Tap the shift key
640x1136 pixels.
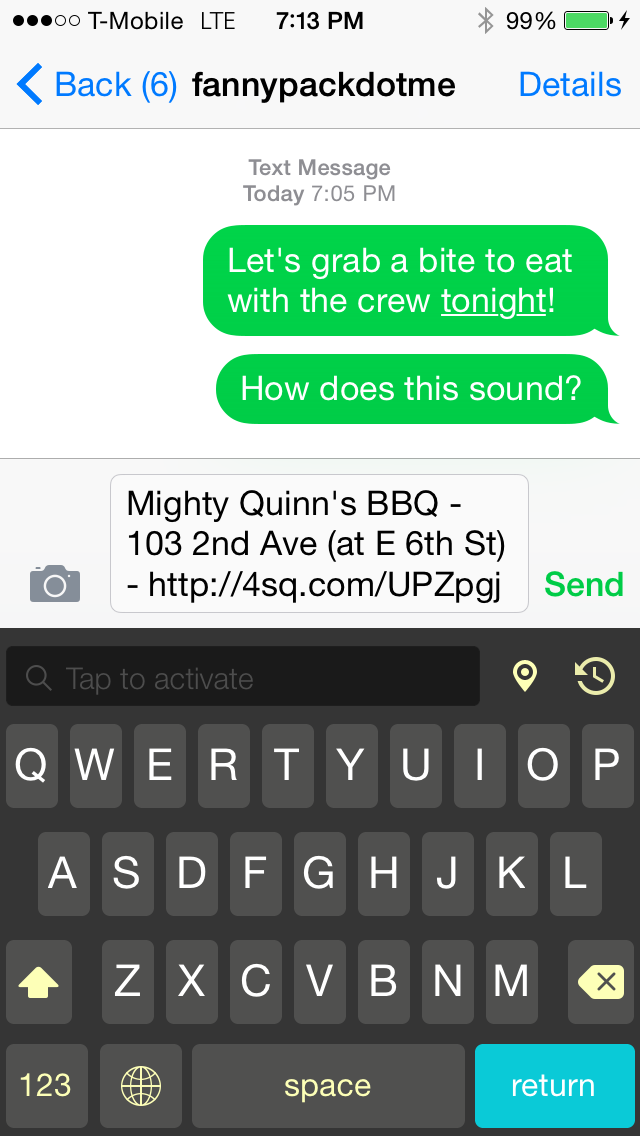(x=39, y=982)
